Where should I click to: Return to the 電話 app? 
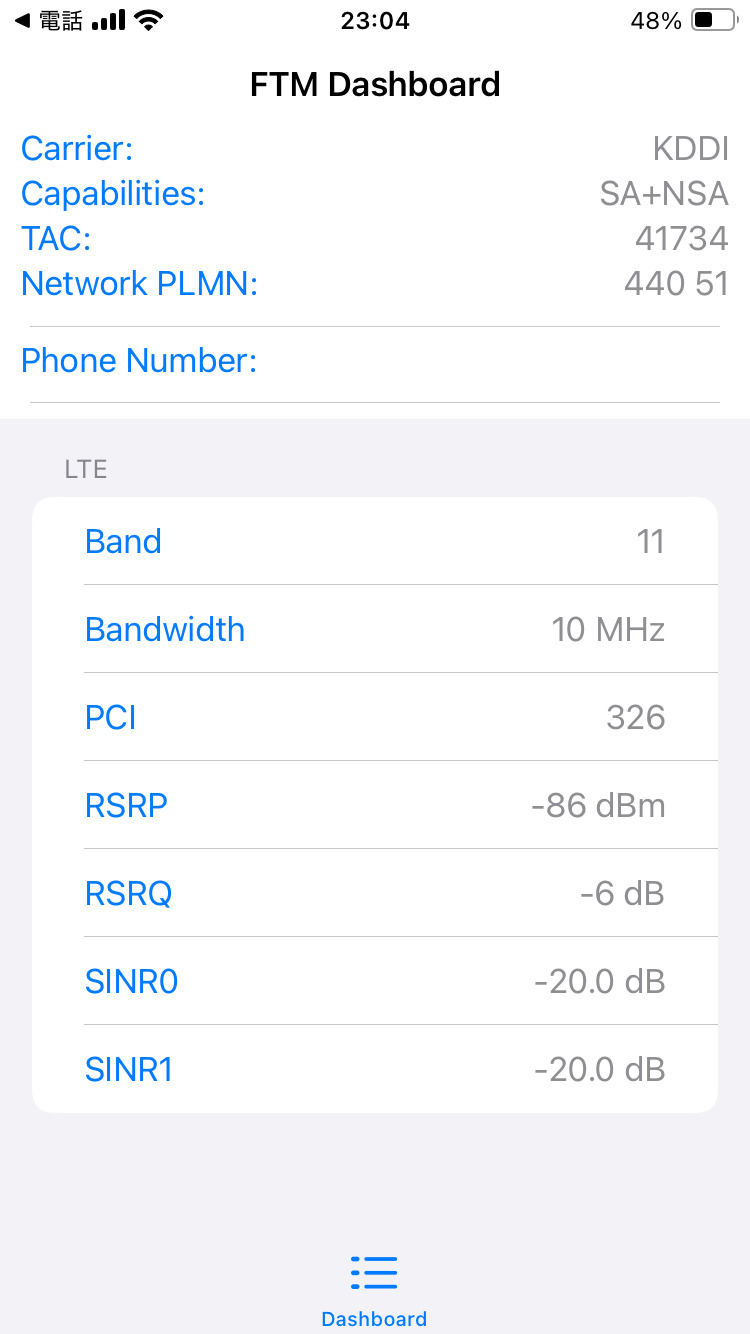point(48,21)
